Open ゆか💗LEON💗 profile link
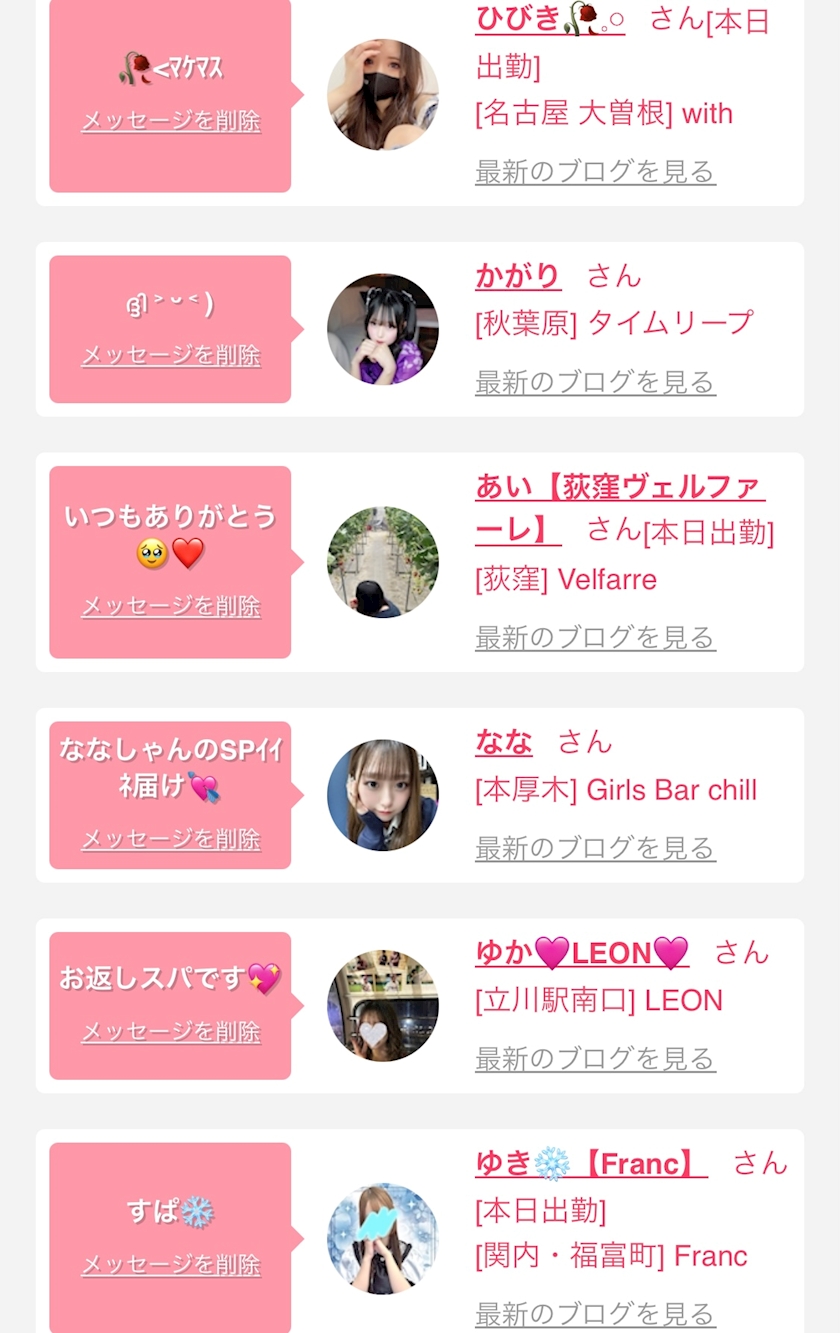The height and width of the screenshot is (1333, 840). pos(582,952)
